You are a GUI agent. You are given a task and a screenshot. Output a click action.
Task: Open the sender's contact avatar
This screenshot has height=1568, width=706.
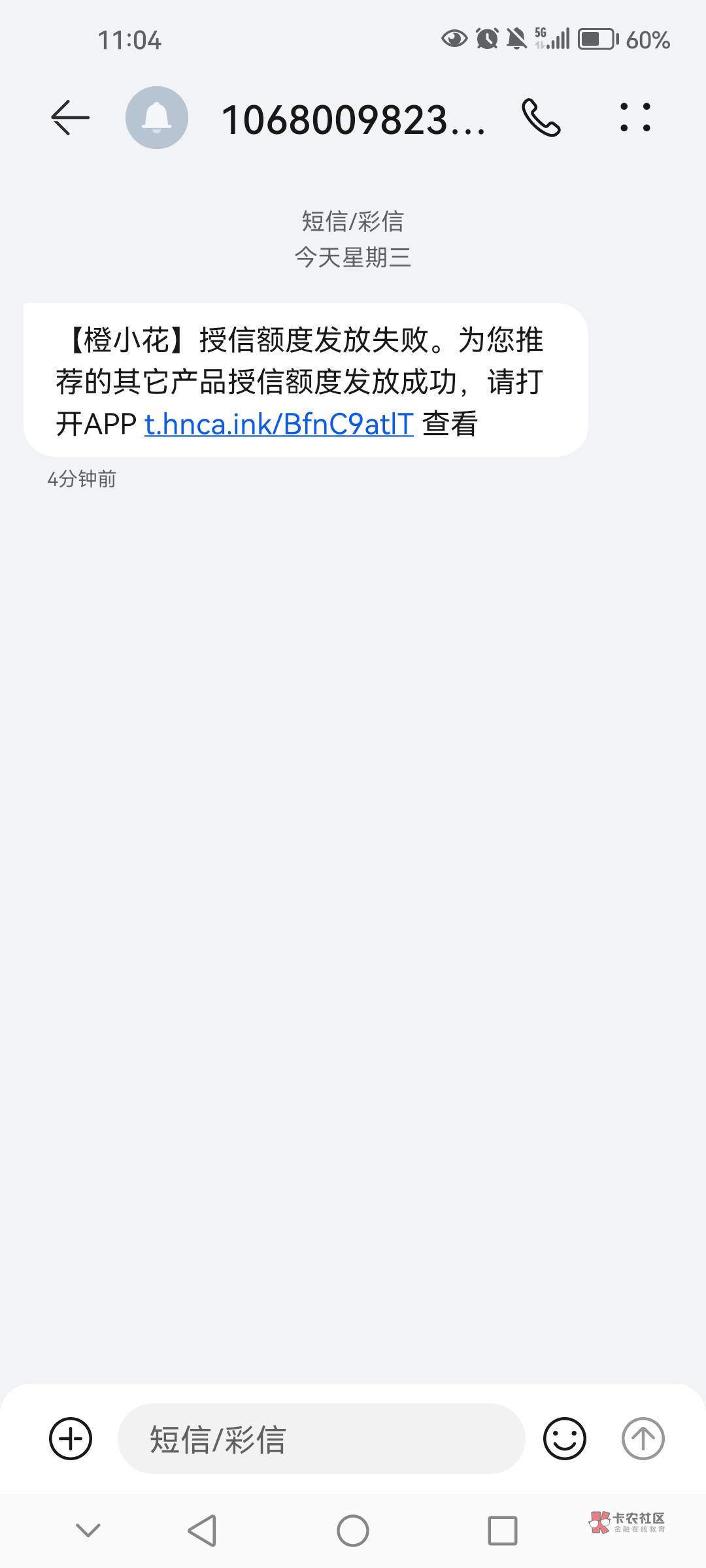(x=157, y=118)
